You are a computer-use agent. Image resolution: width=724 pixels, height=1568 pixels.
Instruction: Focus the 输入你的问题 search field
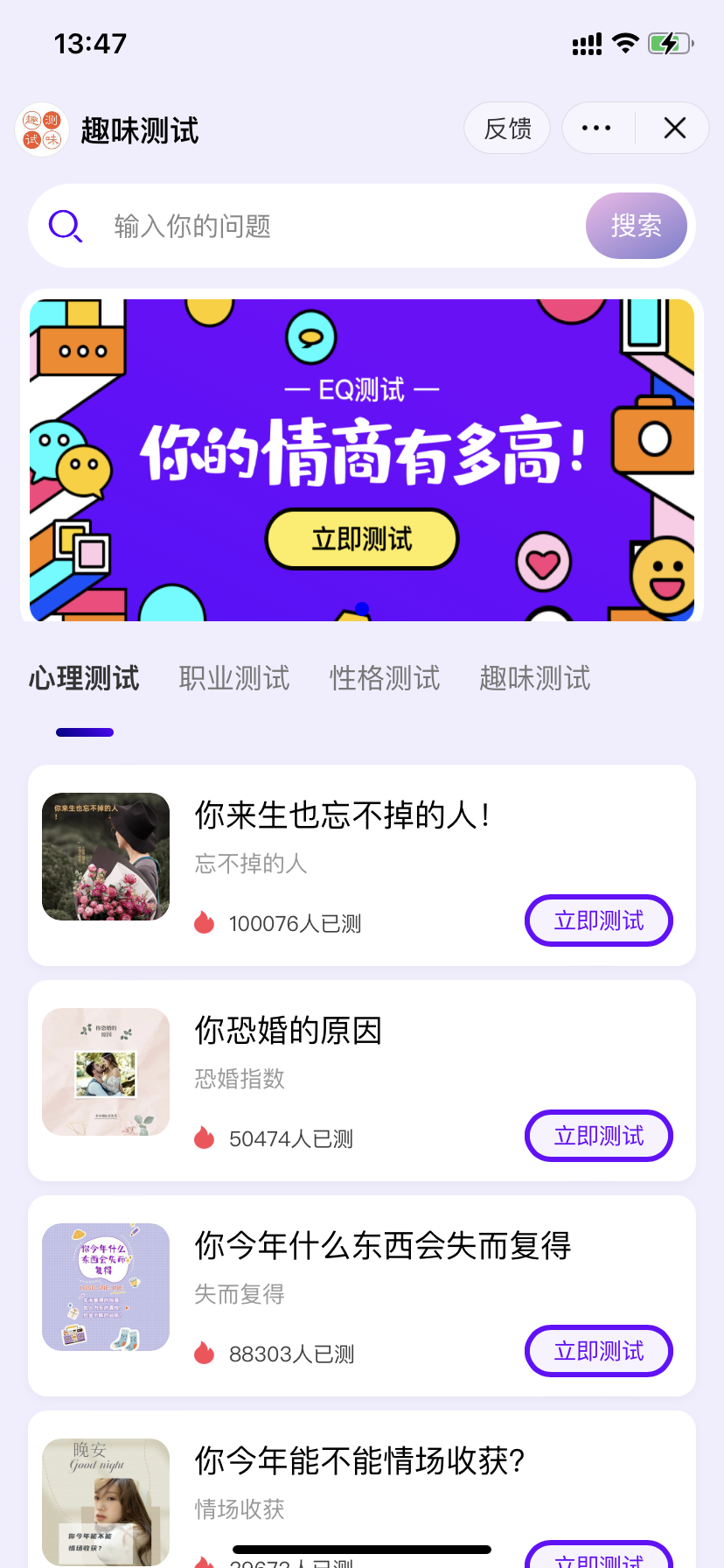coord(332,227)
